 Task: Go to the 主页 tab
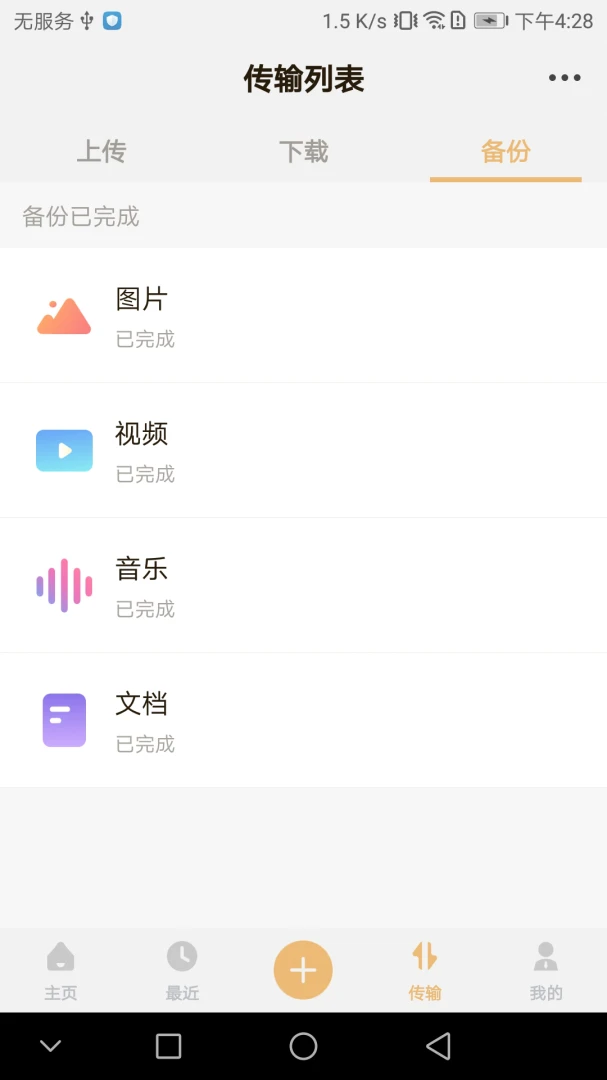[60, 970]
